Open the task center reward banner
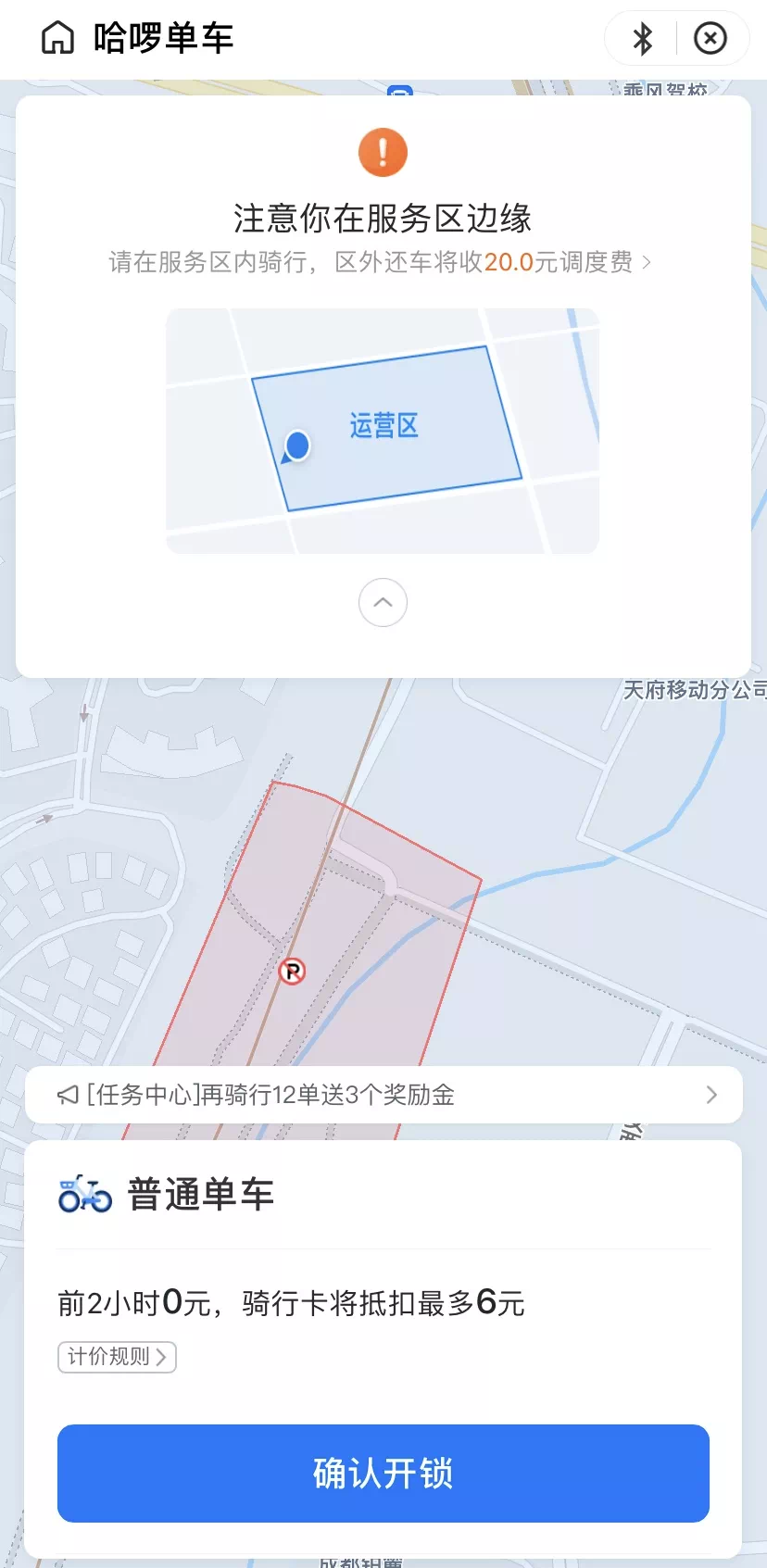 (383, 1095)
